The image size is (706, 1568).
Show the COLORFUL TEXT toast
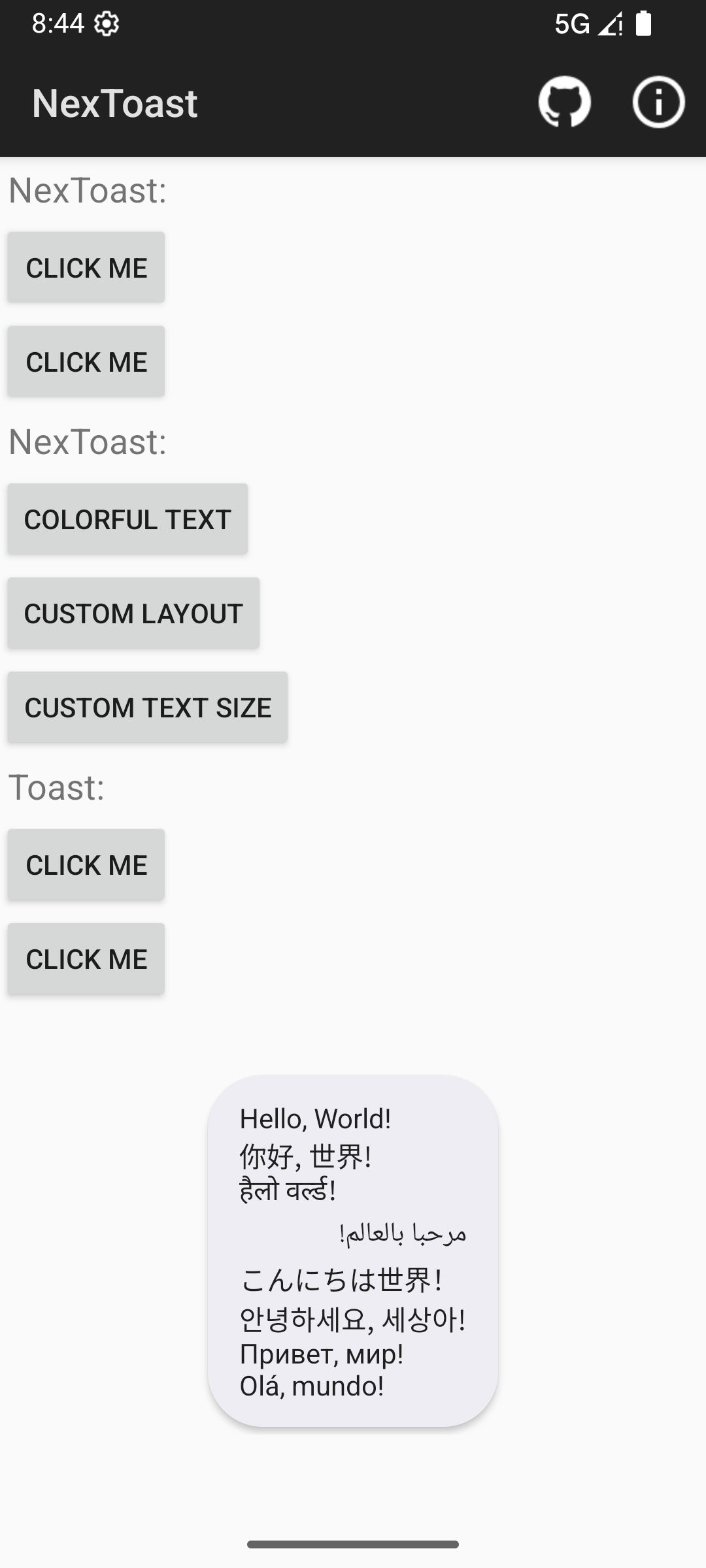(x=127, y=519)
